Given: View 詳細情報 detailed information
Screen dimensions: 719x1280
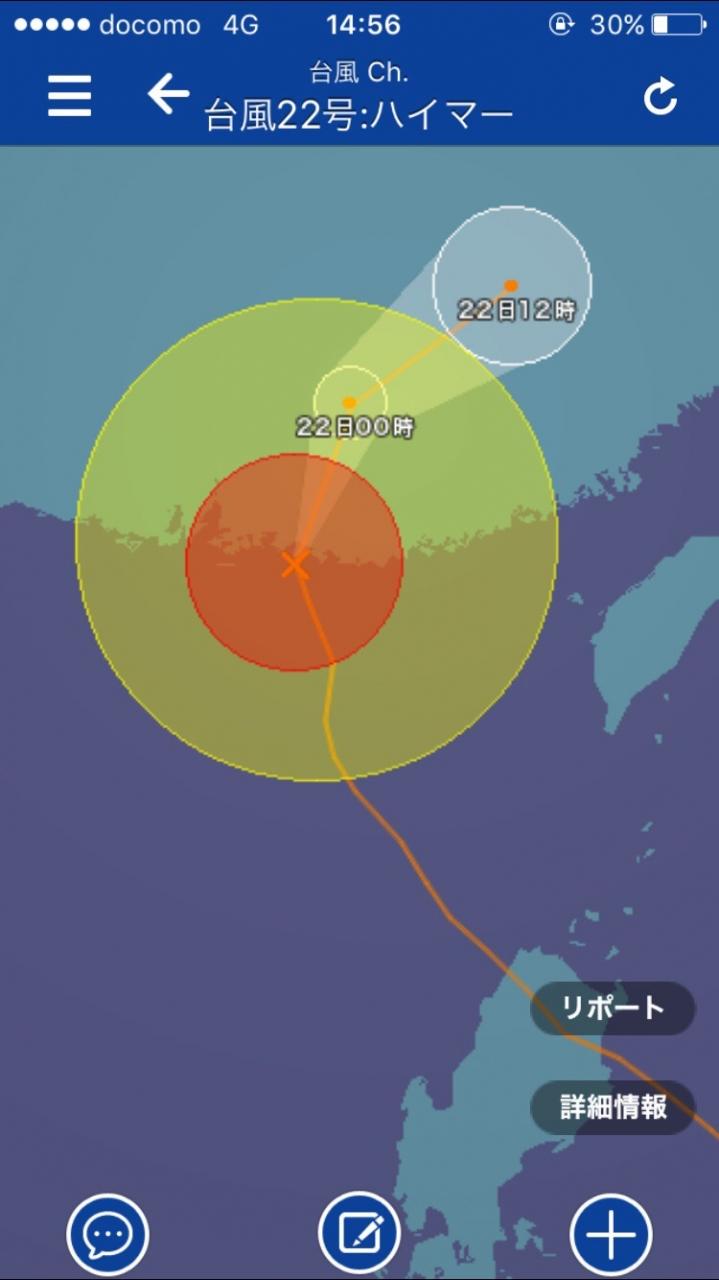Looking at the screenshot, I should click(613, 1107).
